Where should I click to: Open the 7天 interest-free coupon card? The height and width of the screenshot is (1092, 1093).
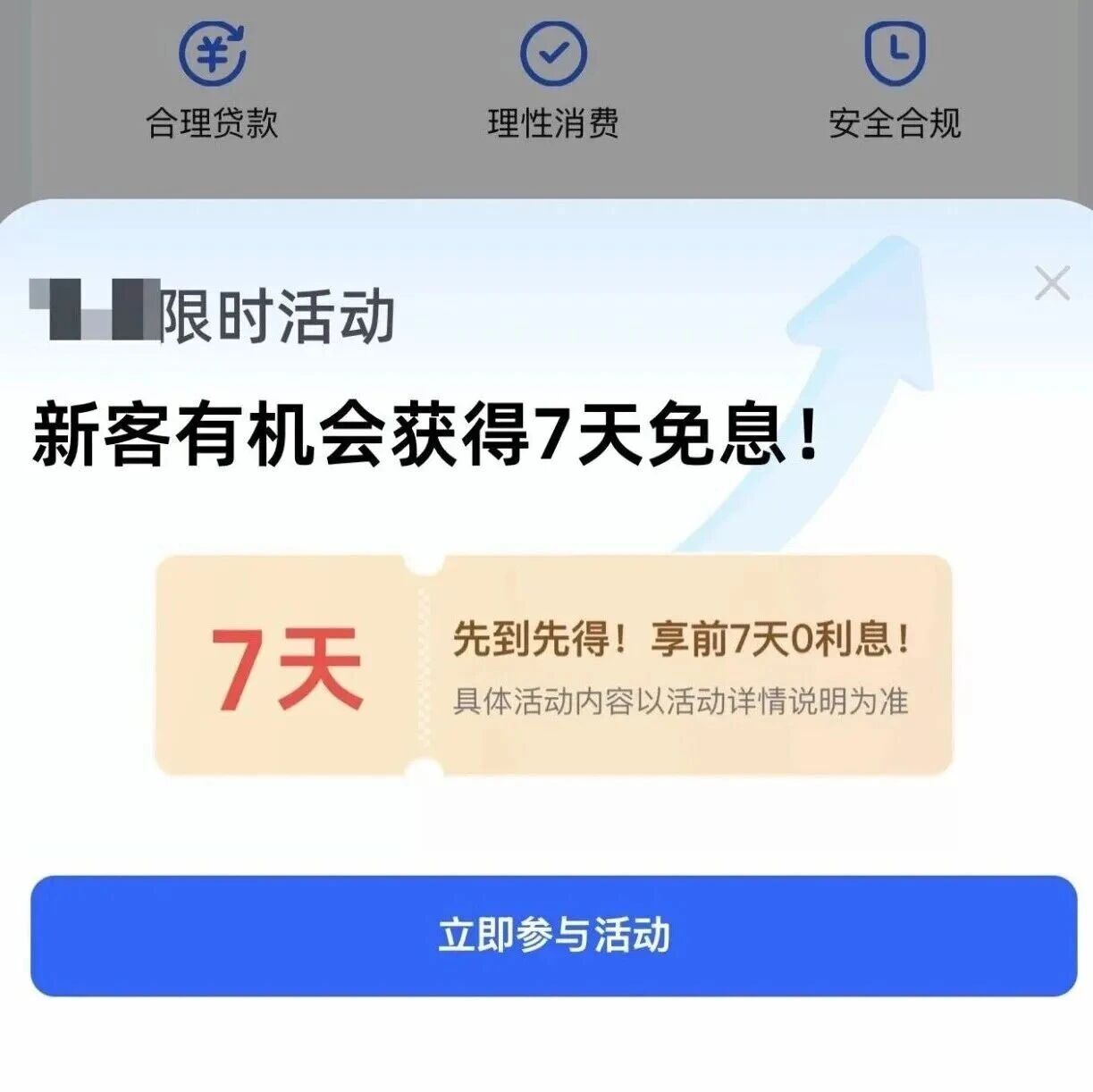[x=554, y=666]
